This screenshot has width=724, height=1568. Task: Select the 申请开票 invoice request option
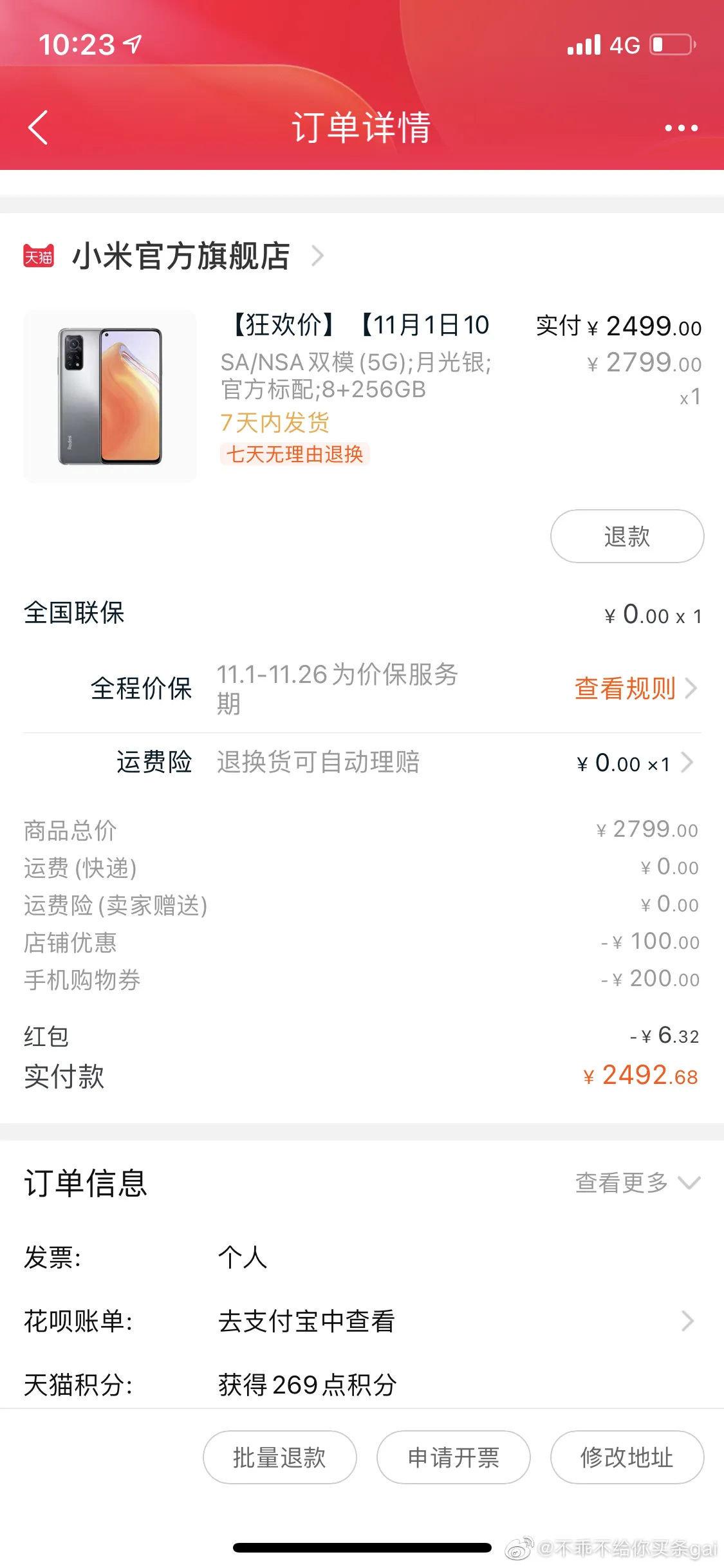click(x=453, y=1457)
